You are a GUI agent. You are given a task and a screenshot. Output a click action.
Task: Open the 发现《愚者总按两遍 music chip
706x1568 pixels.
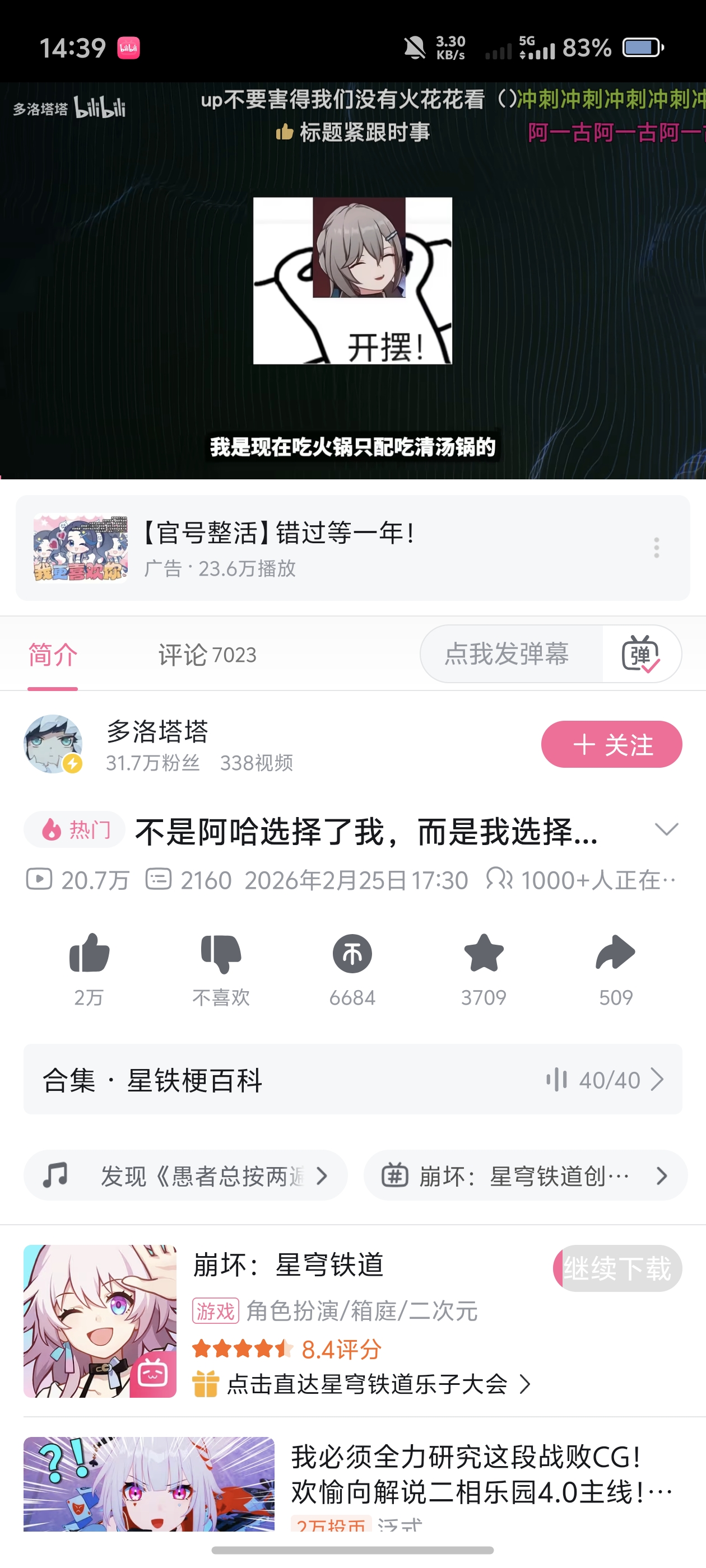click(x=185, y=1175)
